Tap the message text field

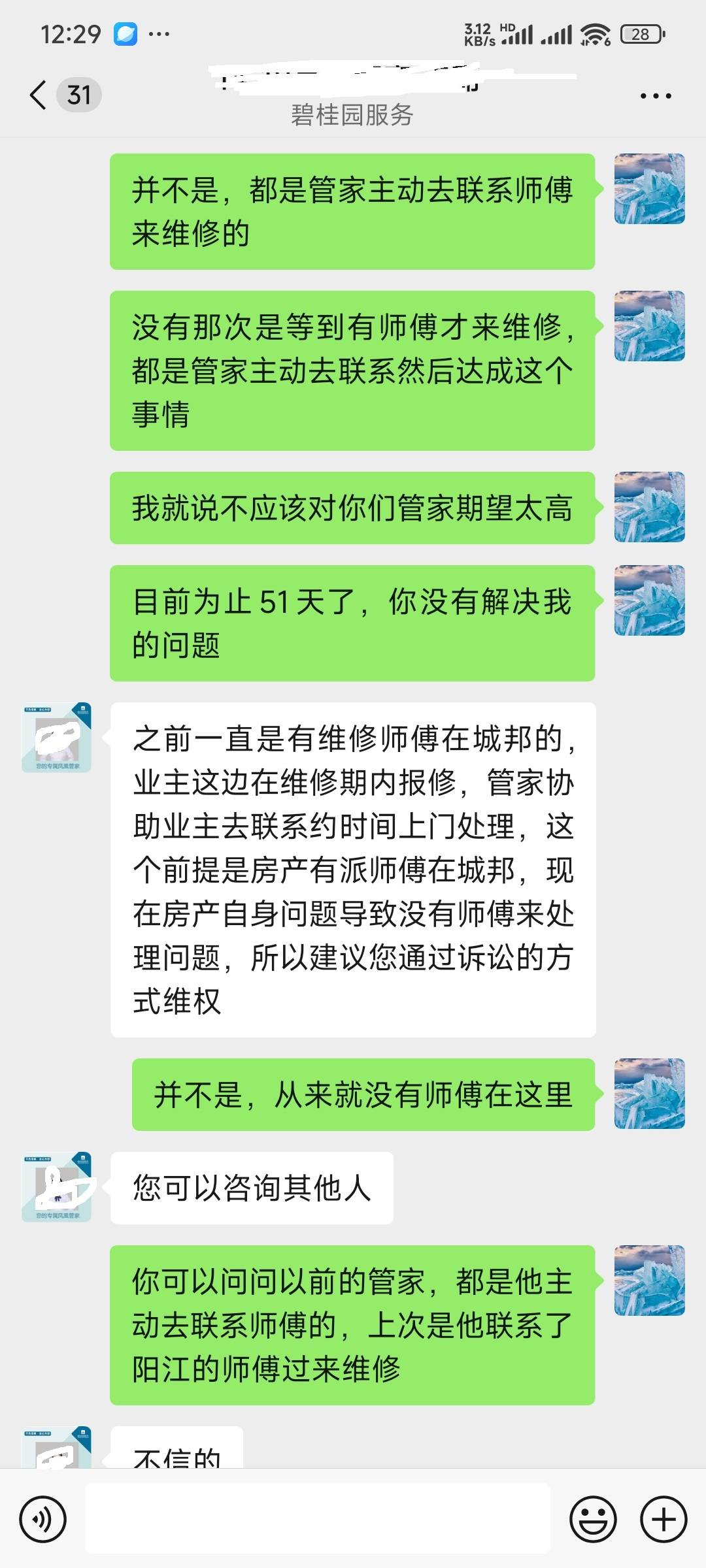(x=318, y=1519)
